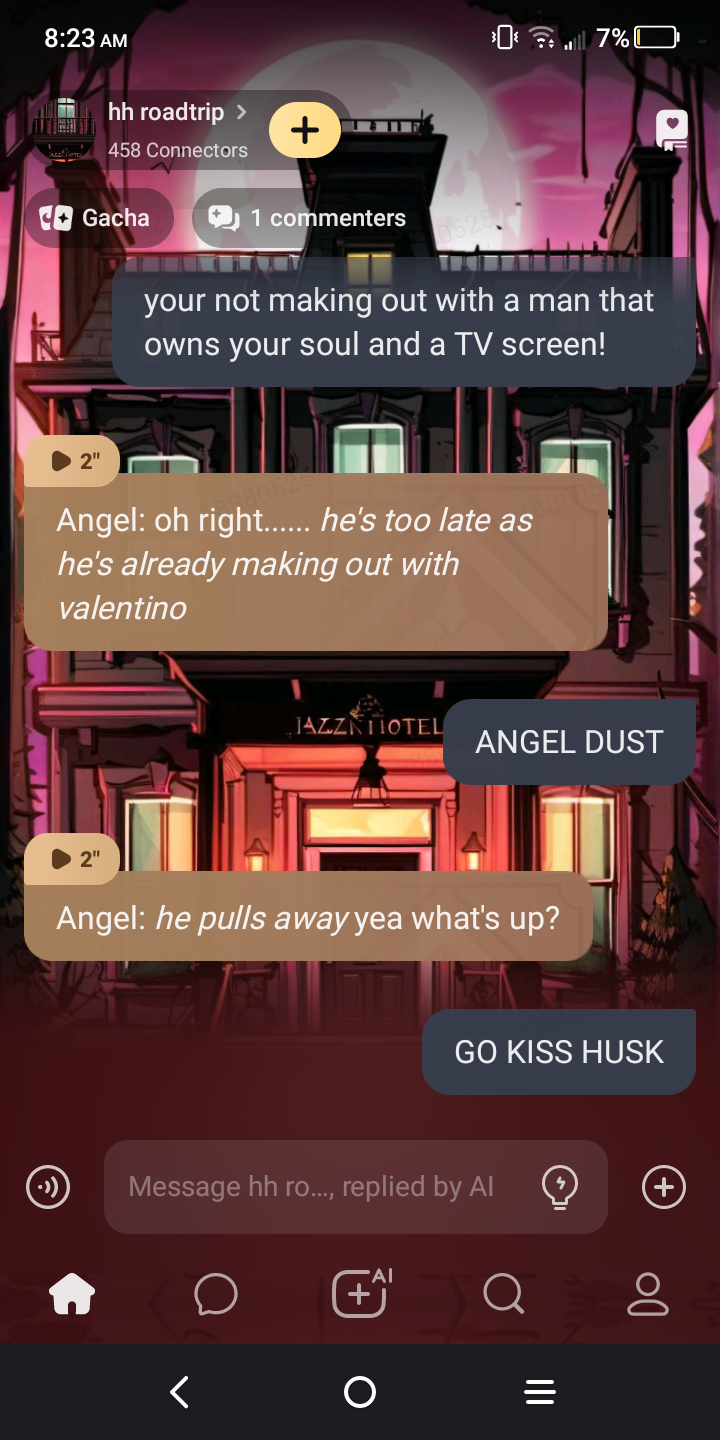Open the Gacha chip
720x1440 pixels.
click(95, 218)
